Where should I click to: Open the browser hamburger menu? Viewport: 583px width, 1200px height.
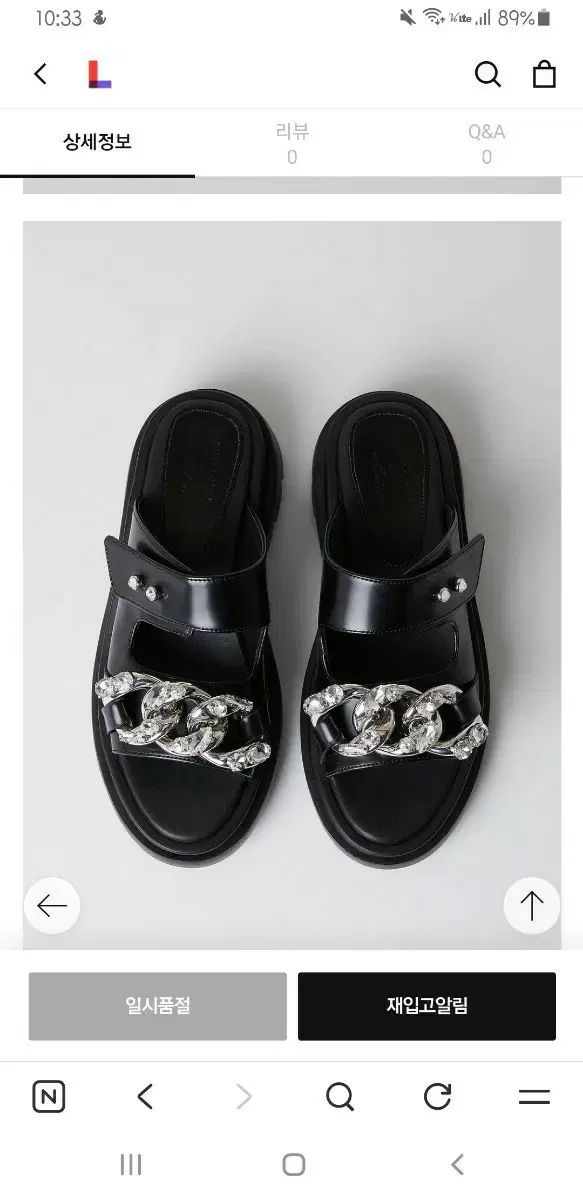point(534,1097)
